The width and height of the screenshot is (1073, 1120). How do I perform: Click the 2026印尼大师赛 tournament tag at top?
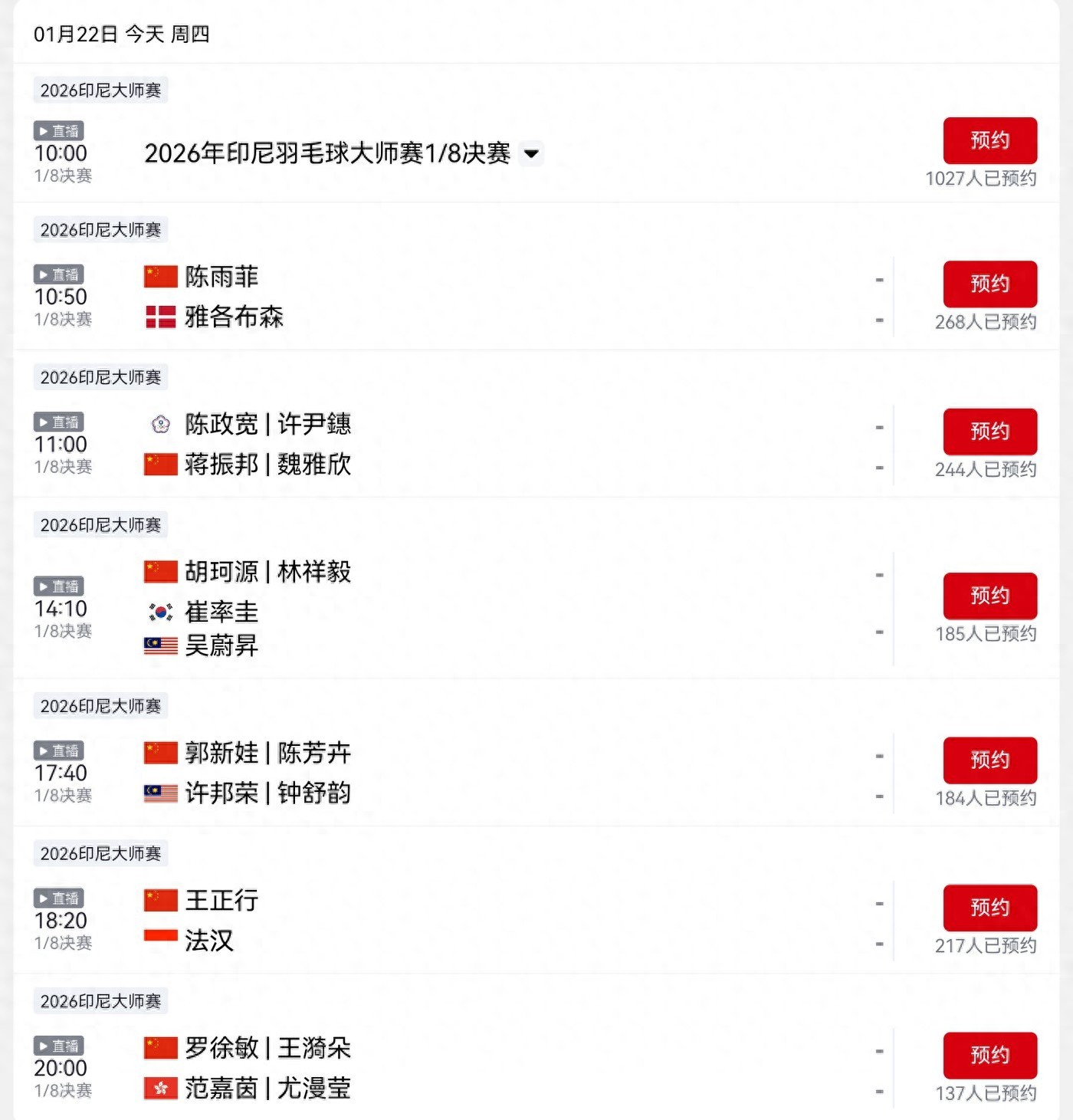pos(100,89)
